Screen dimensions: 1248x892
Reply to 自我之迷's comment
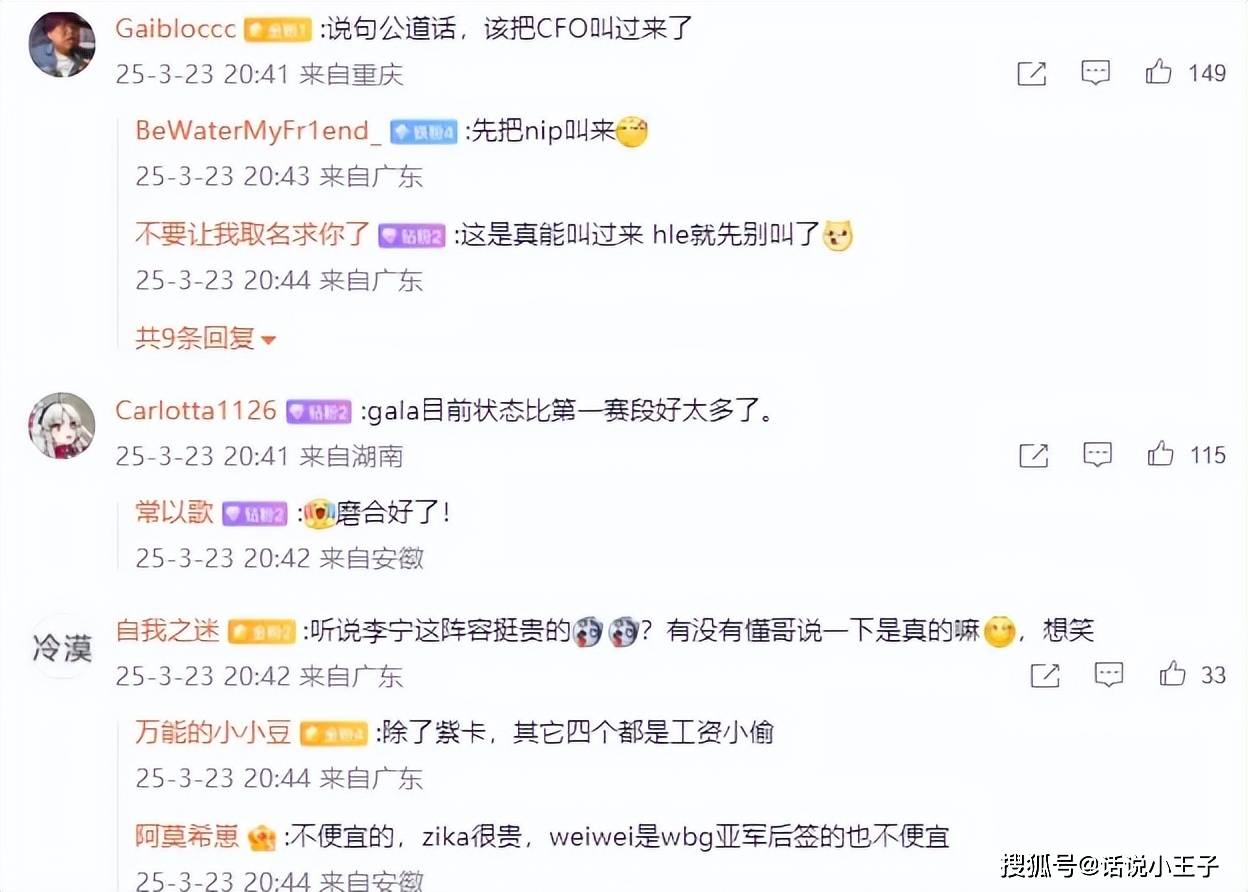1108,675
